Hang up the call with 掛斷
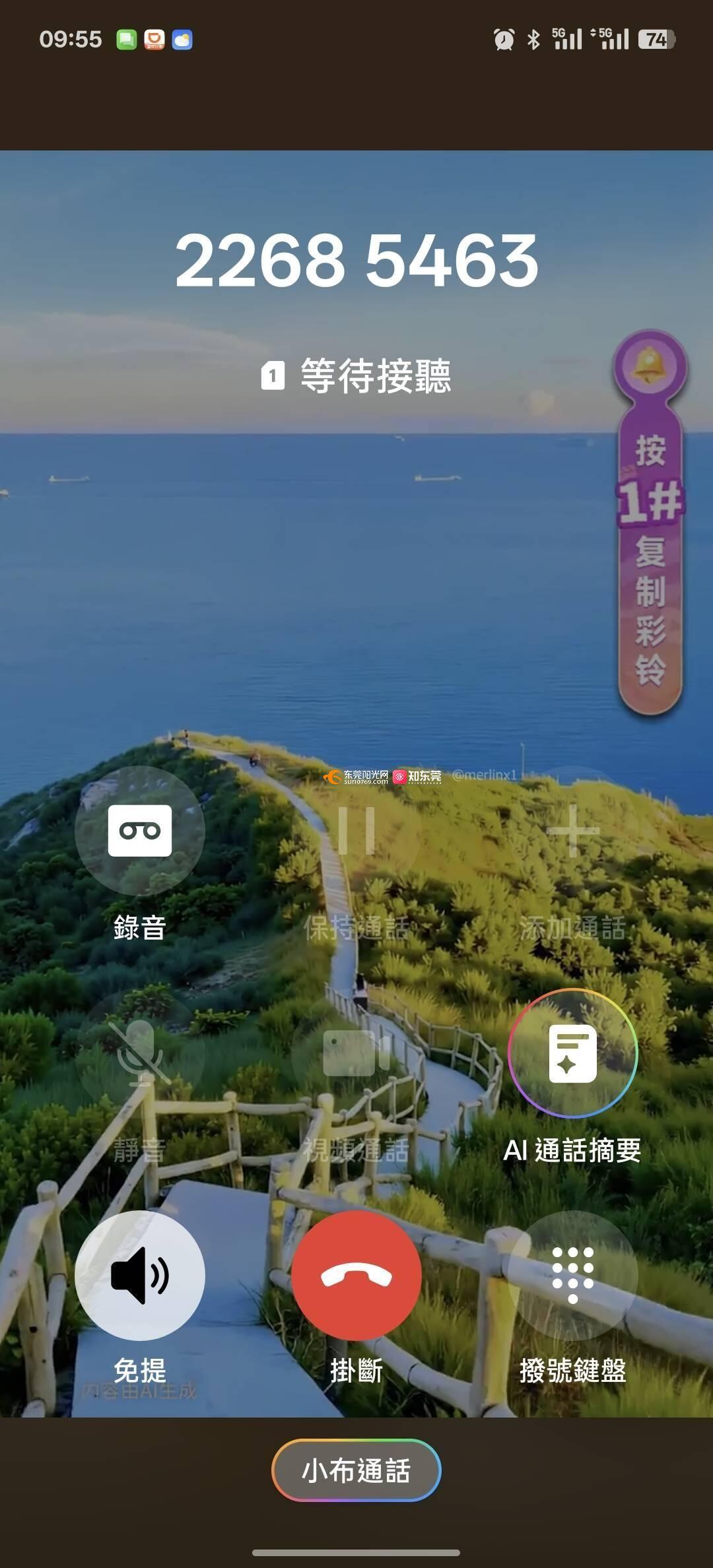Image resolution: width=713 pixels, height=1568 pixels. pos(356,1275)
